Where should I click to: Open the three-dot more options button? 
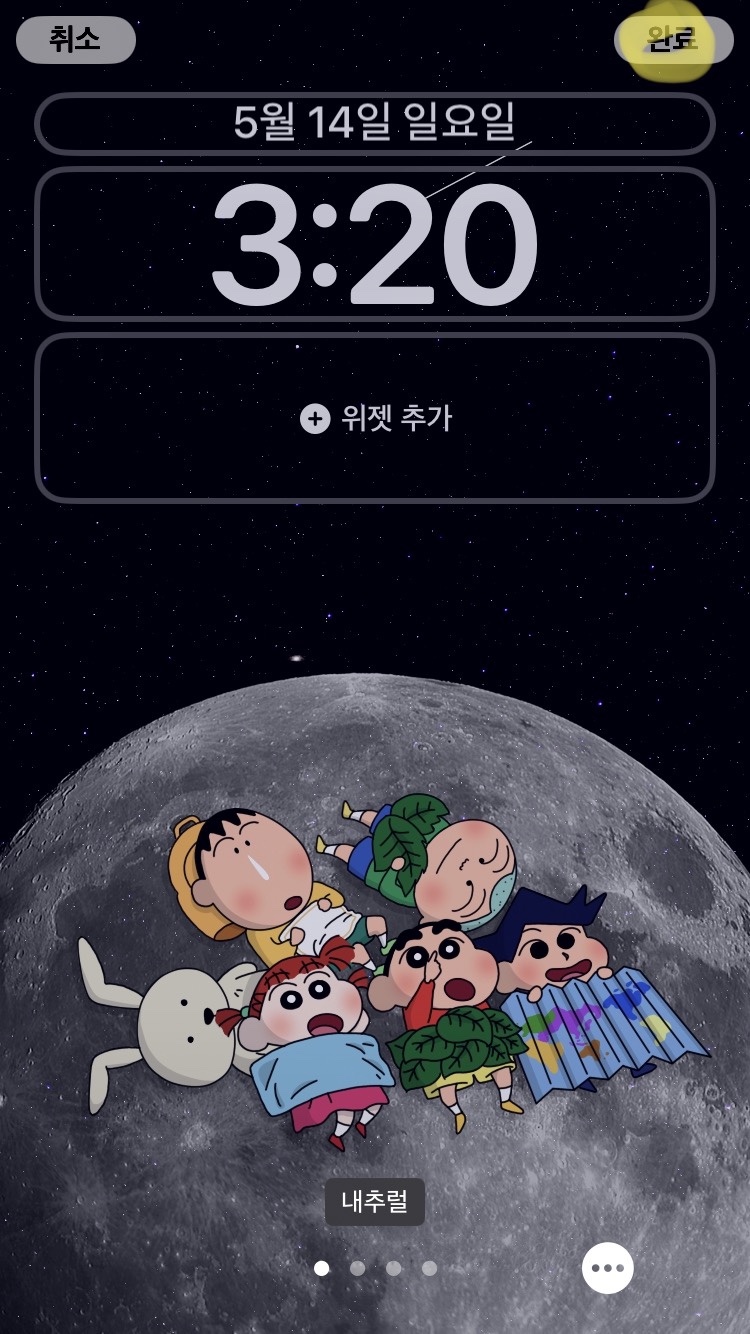click(608, 1268)
